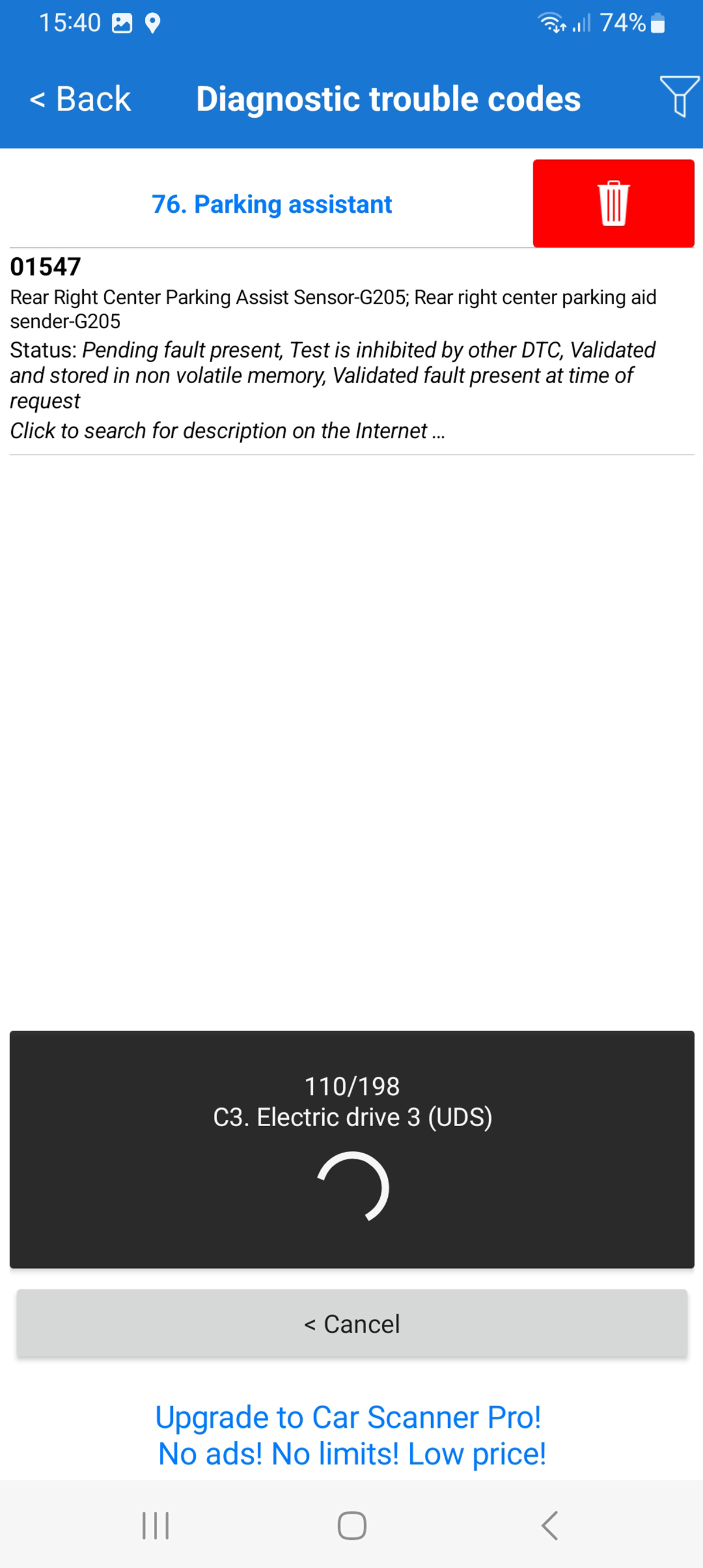Open the recent apps view
Screen dimensions: 703x1568
pyautogui.click(x=155, y=1525)
